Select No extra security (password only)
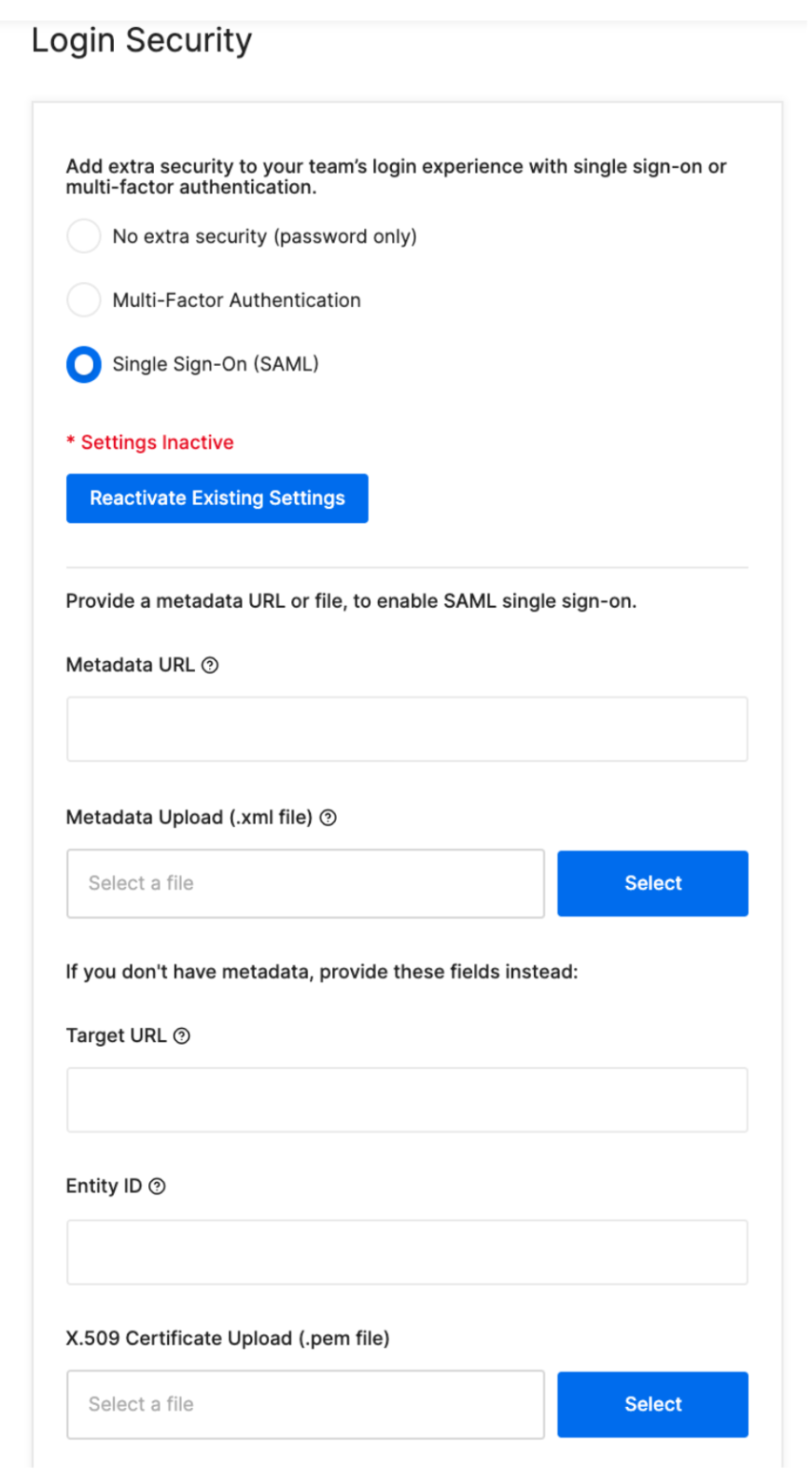The image size is (812, 1477). (x=83, y=236)
